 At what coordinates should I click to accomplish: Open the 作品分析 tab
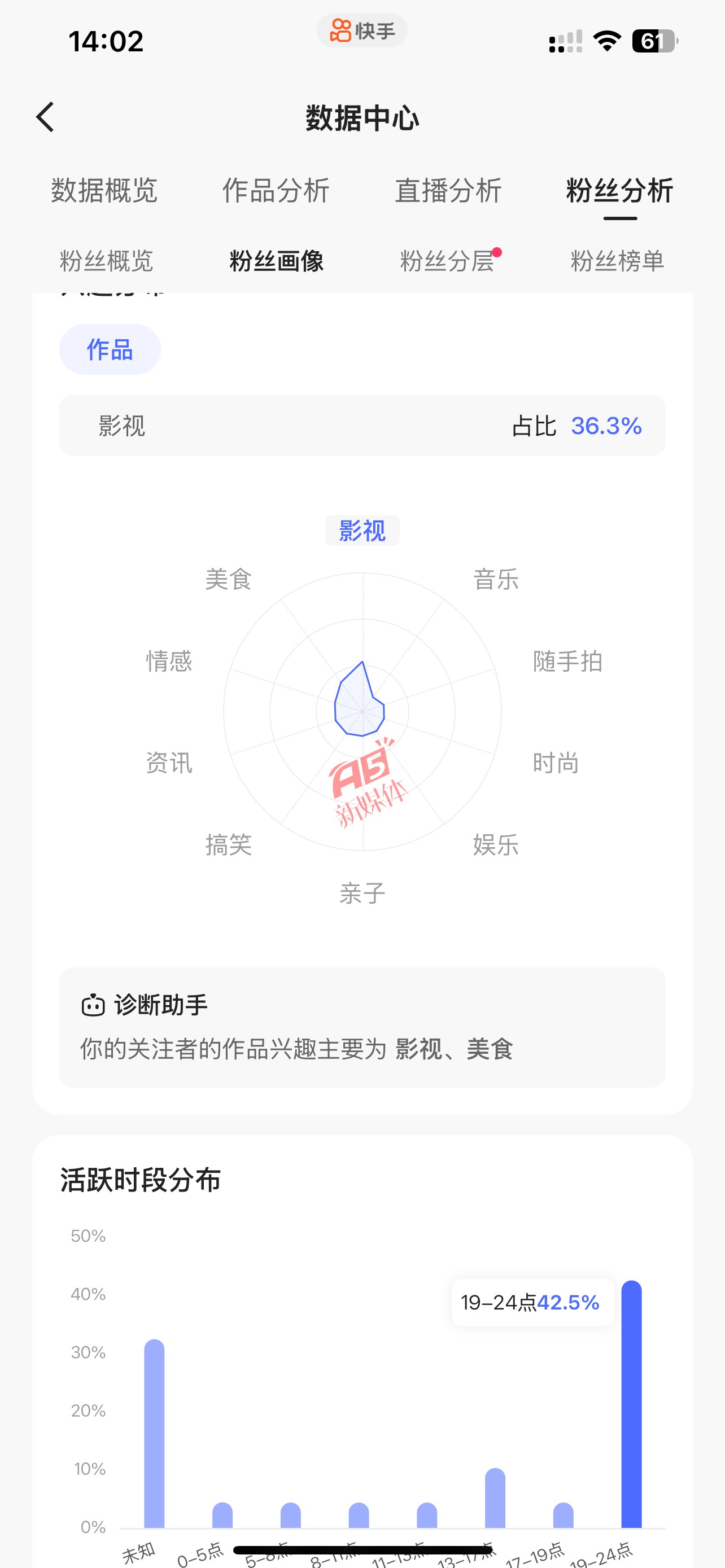click(x=276, y=191)
